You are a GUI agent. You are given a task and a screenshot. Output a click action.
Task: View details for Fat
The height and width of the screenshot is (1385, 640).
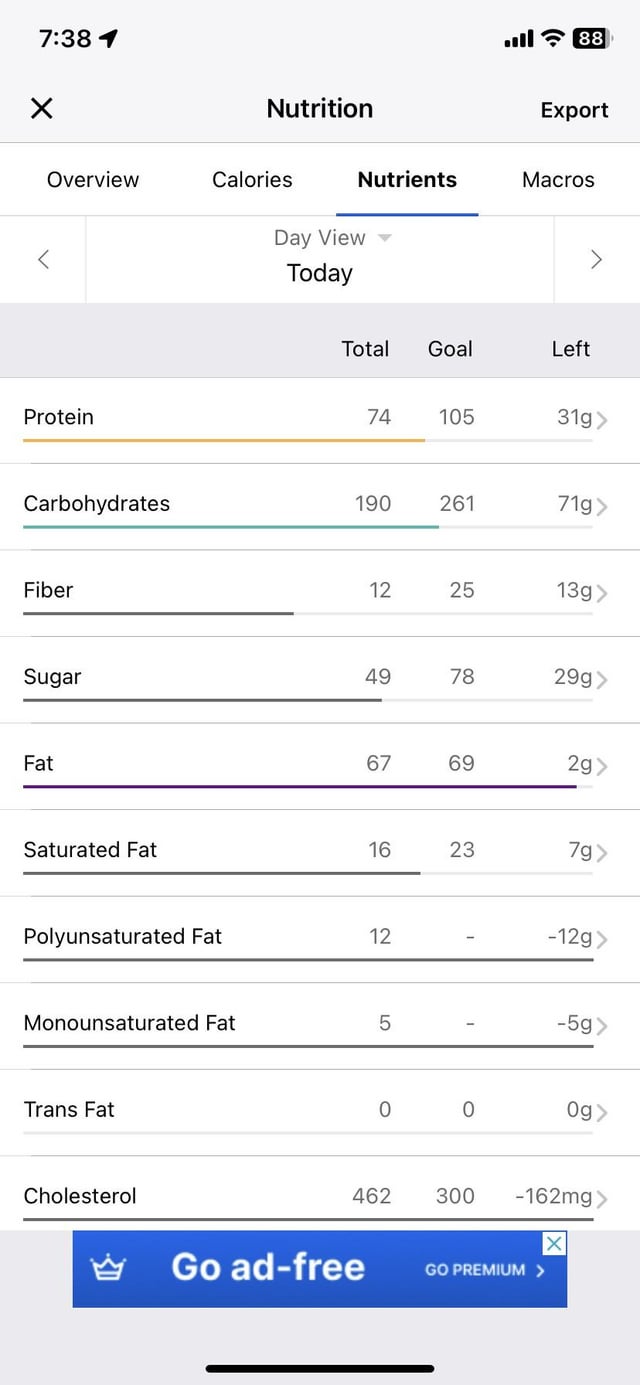click(320, 767)
